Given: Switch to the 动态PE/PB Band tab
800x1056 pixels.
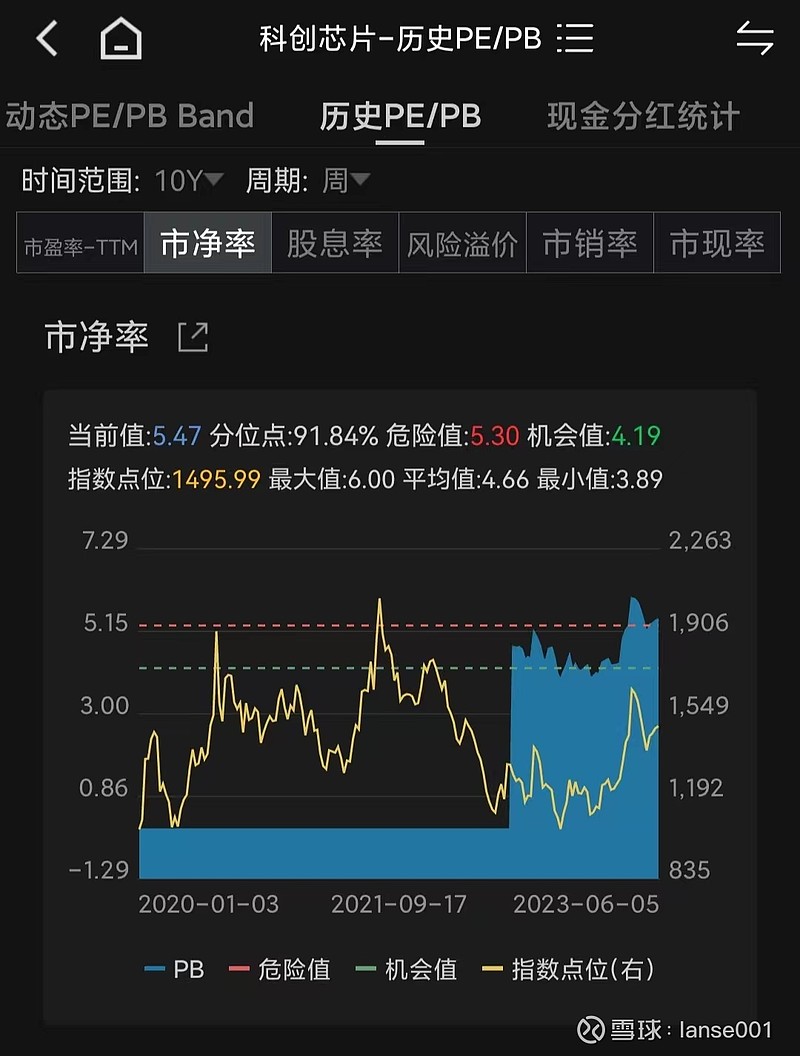Looking at the screenshot, I should (x=130, y=116).
